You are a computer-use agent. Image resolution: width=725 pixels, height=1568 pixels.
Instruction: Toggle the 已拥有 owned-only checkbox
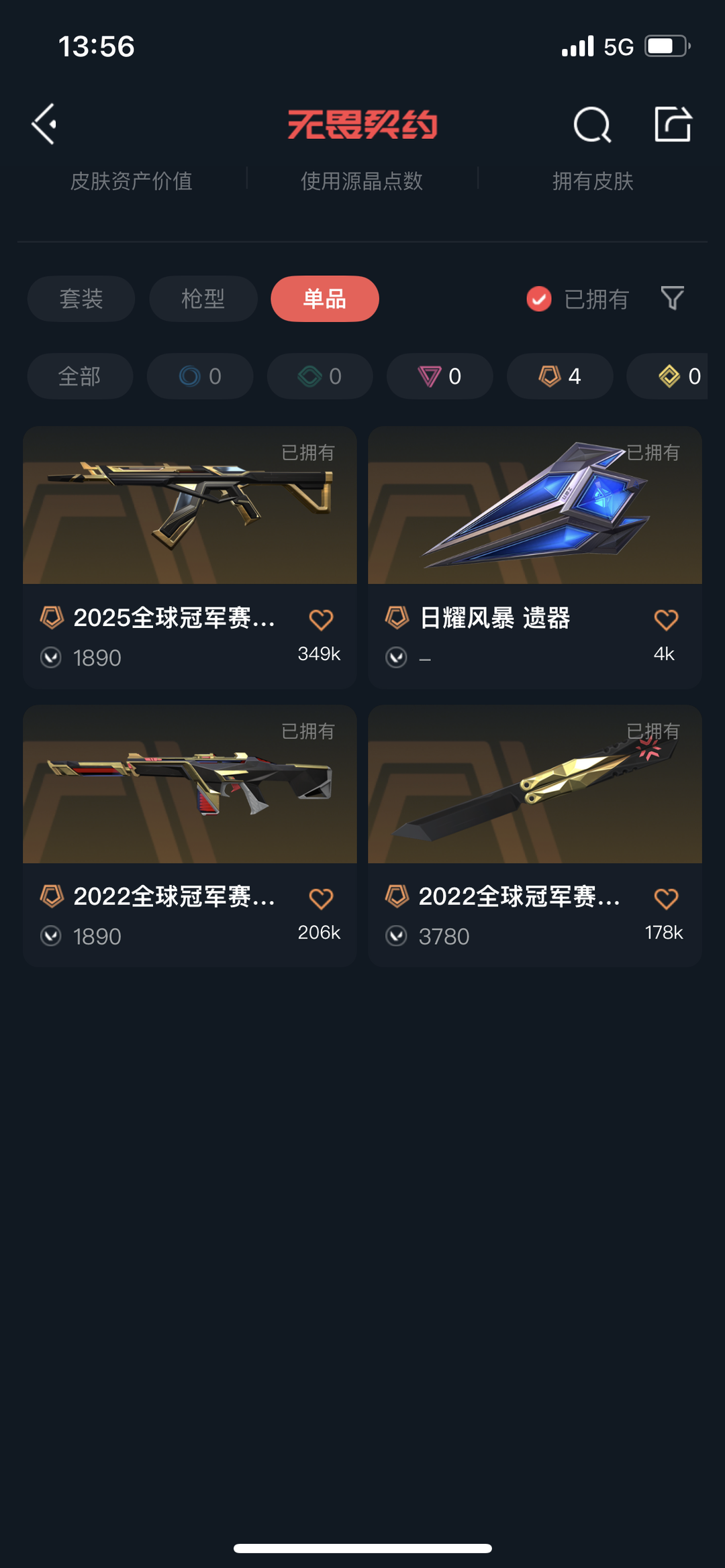click(x=539, y=299)
